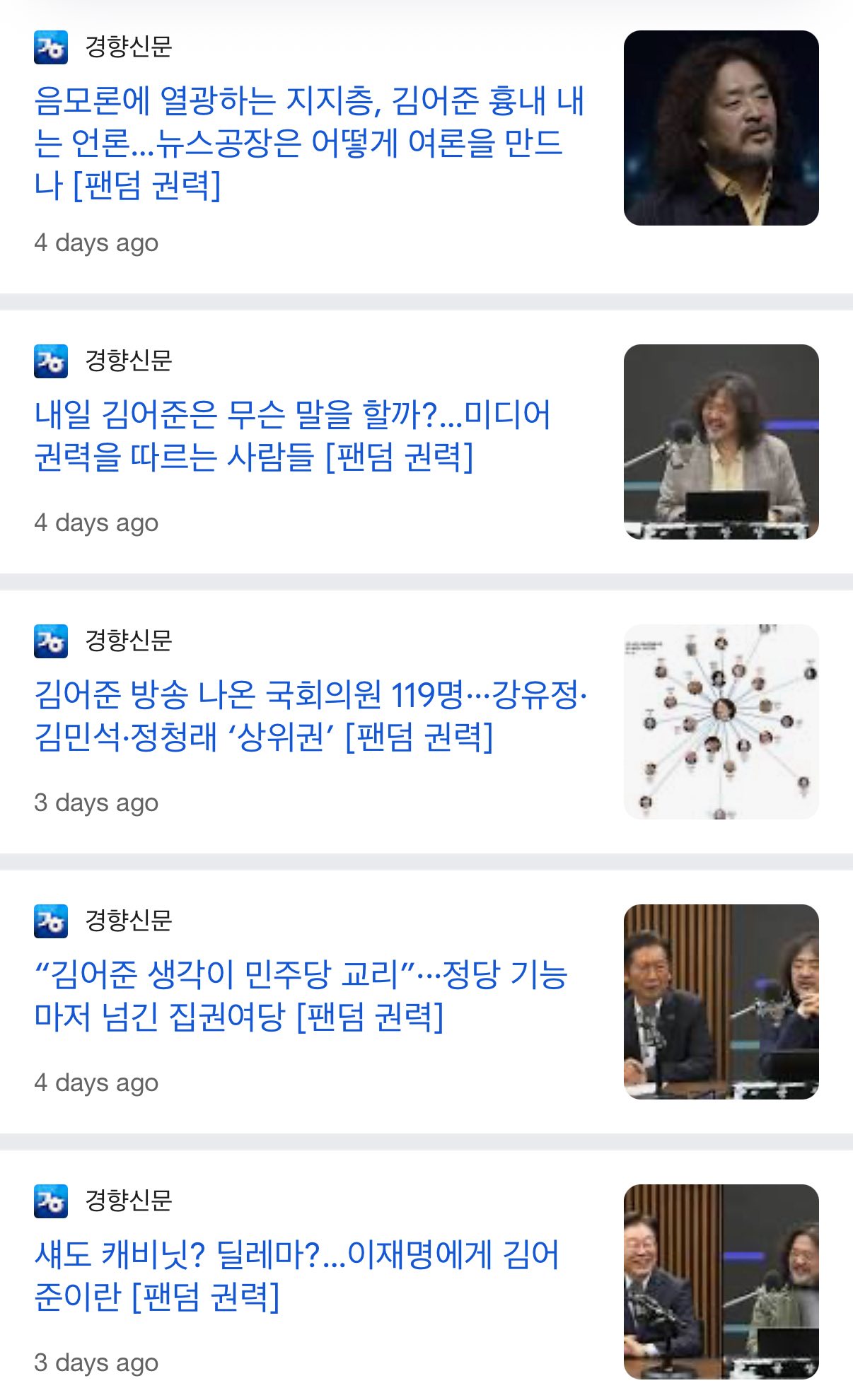853x1400 pixels.
Task: Tap the thumbnail beside the 음모론 article
Action: tap(721, 128)
